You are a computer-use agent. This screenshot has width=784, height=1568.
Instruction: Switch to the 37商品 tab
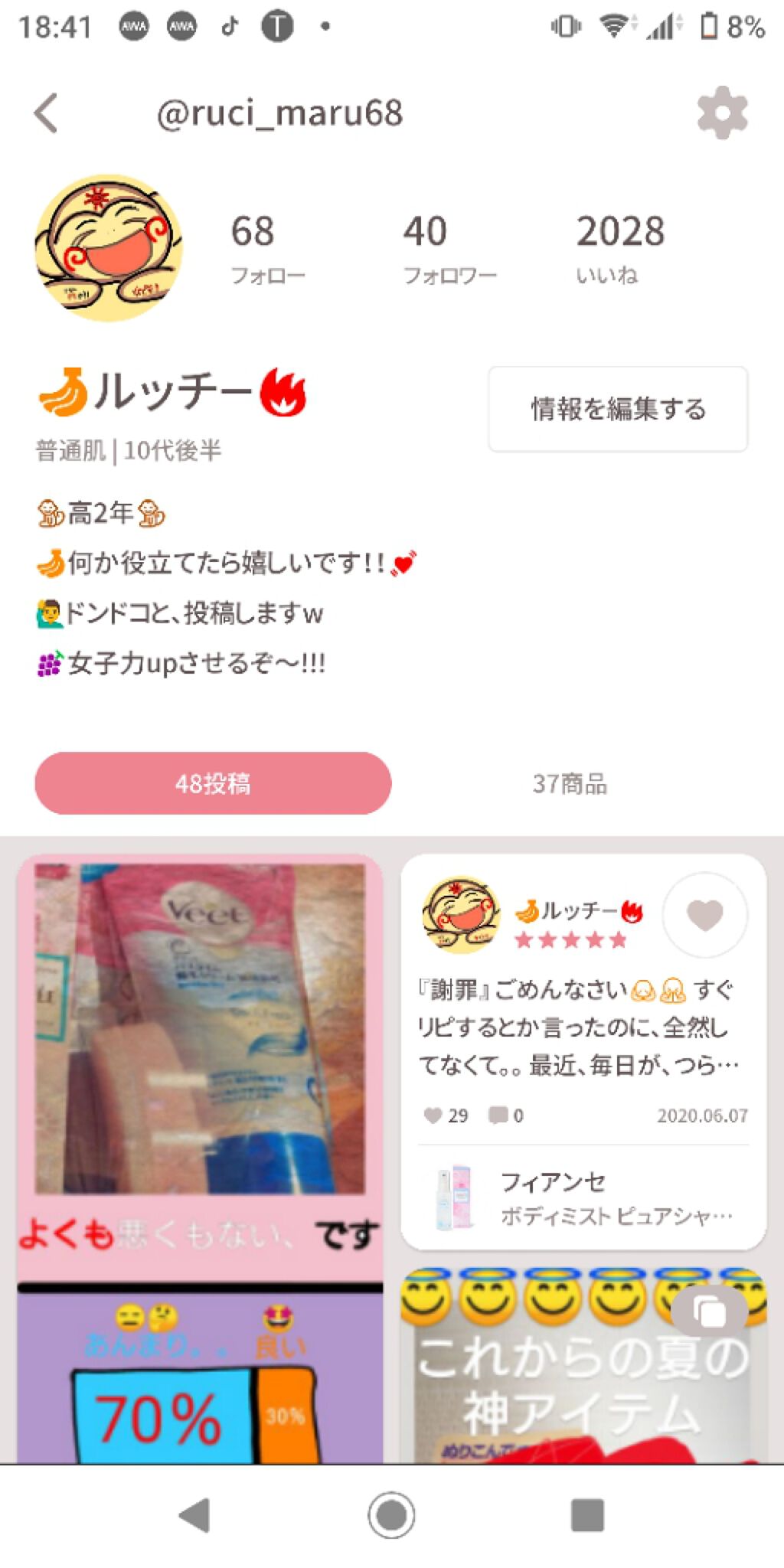click(x=570, y=783)
